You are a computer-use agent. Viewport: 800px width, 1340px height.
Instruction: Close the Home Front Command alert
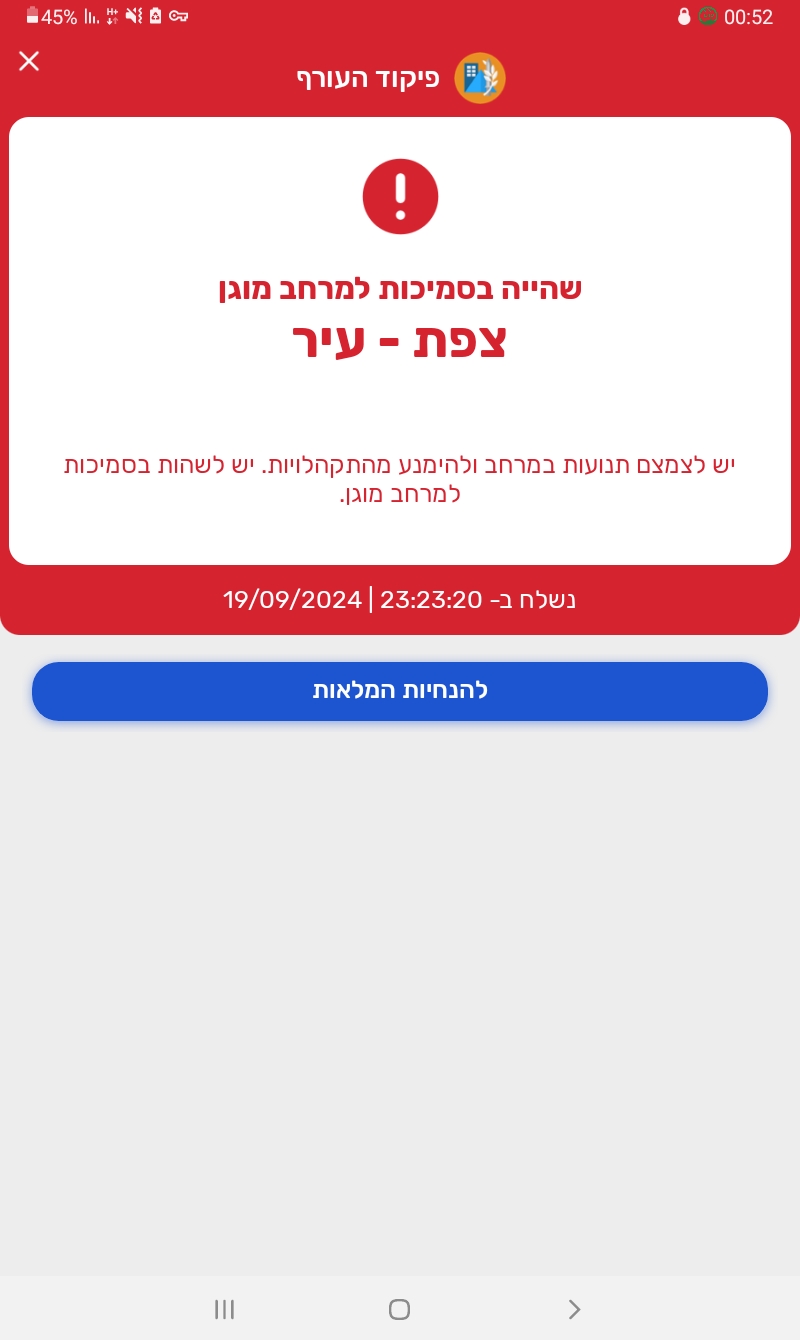(29, 61)
